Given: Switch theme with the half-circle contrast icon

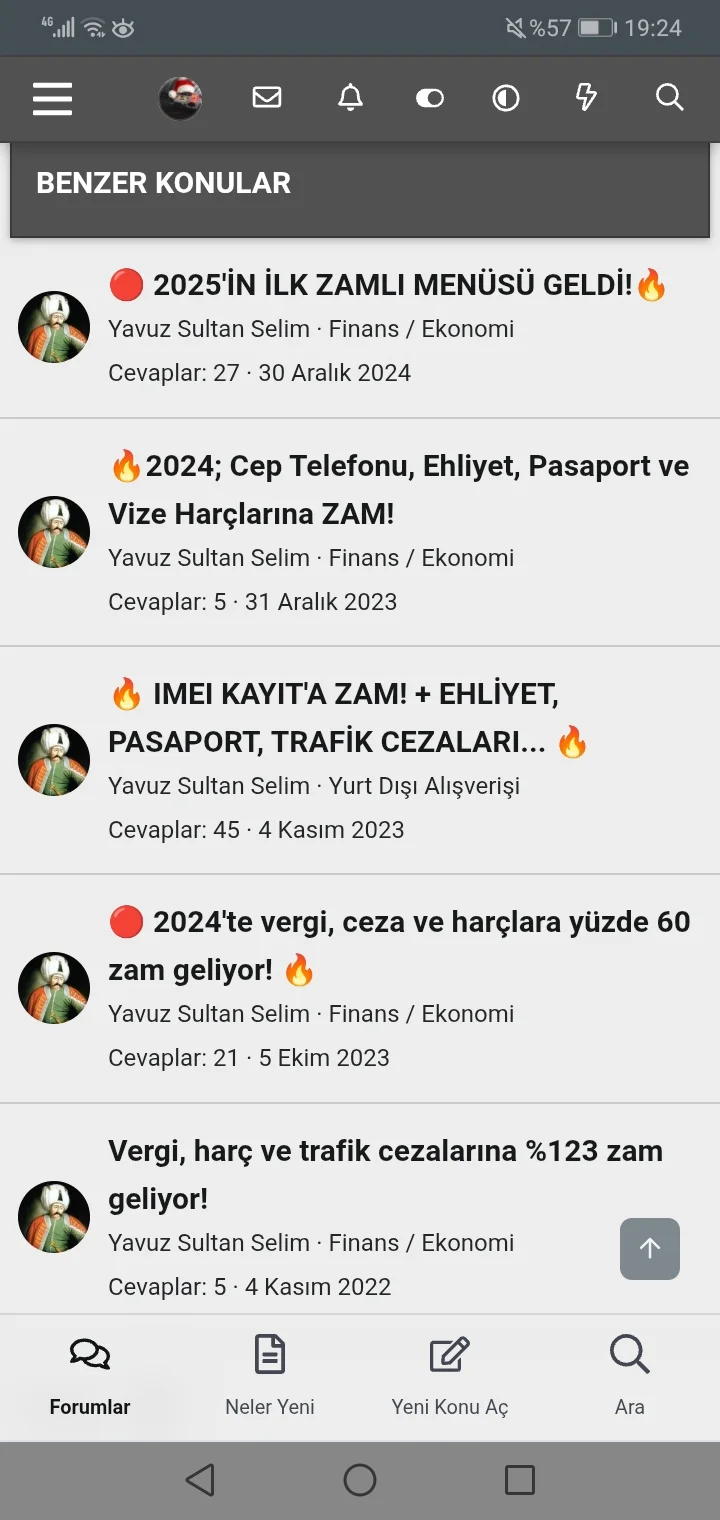Looking at the screenshot, I should (x=506, y=98).
